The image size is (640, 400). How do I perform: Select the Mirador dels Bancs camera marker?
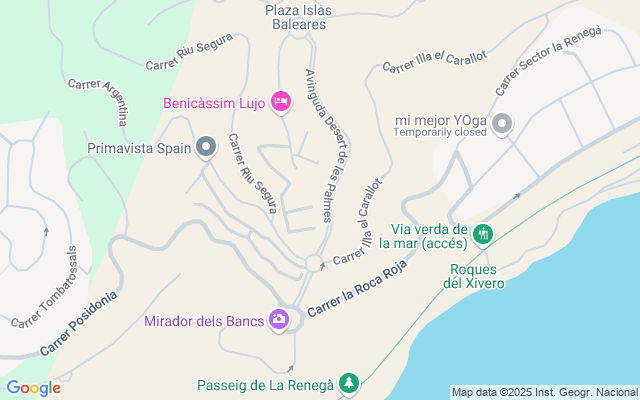[279, 320]
